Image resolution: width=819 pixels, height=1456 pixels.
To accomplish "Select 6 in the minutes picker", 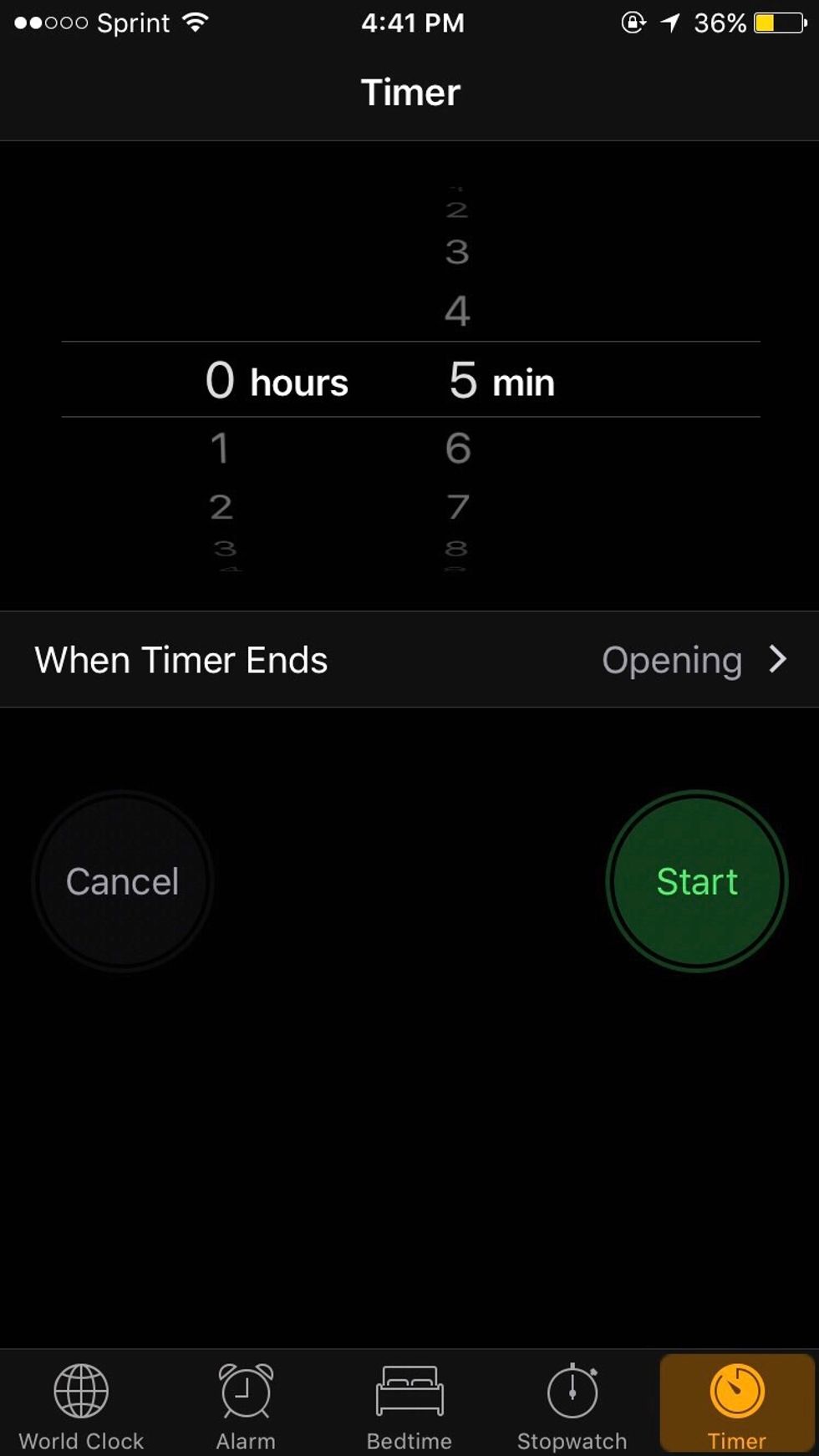I will tap(458, 449).
